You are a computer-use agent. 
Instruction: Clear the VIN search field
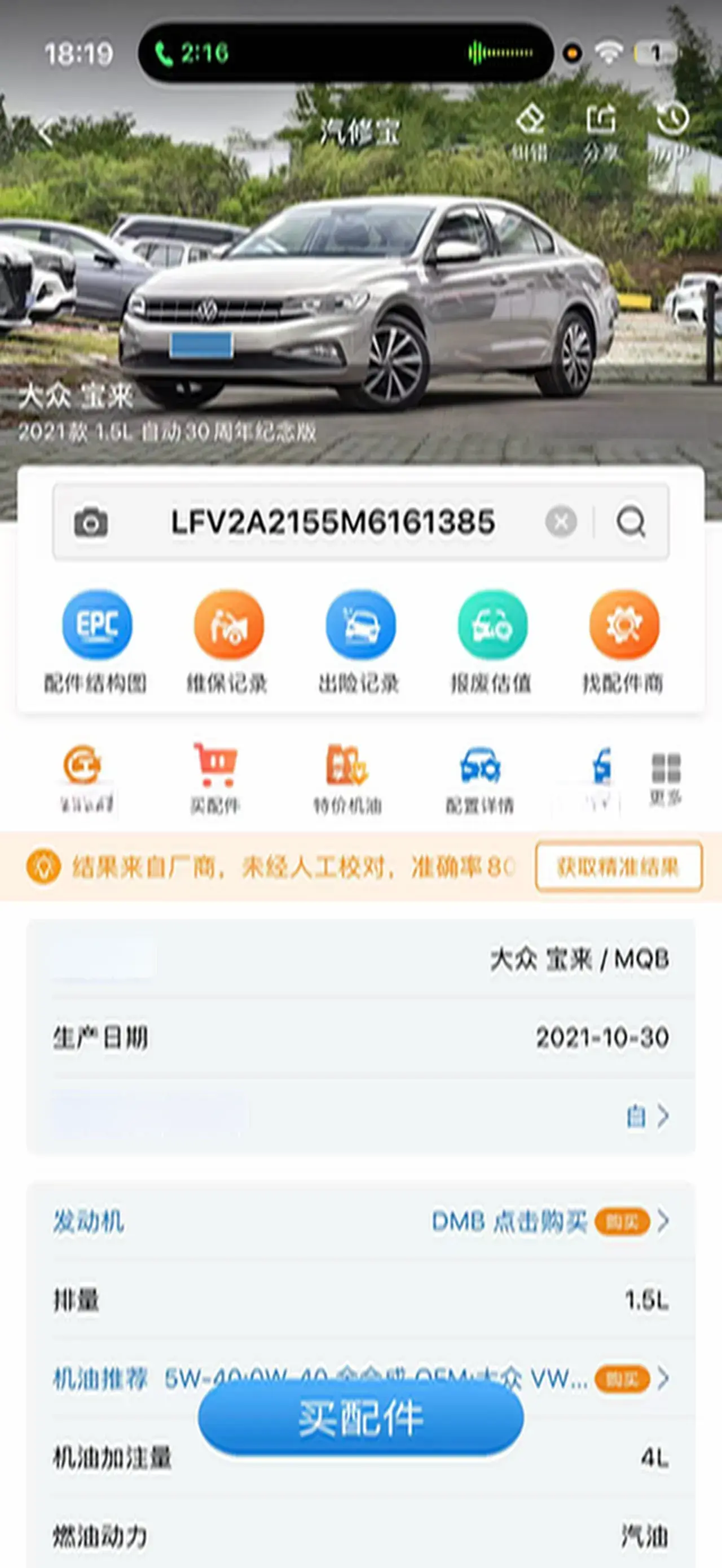coord(561,522)
